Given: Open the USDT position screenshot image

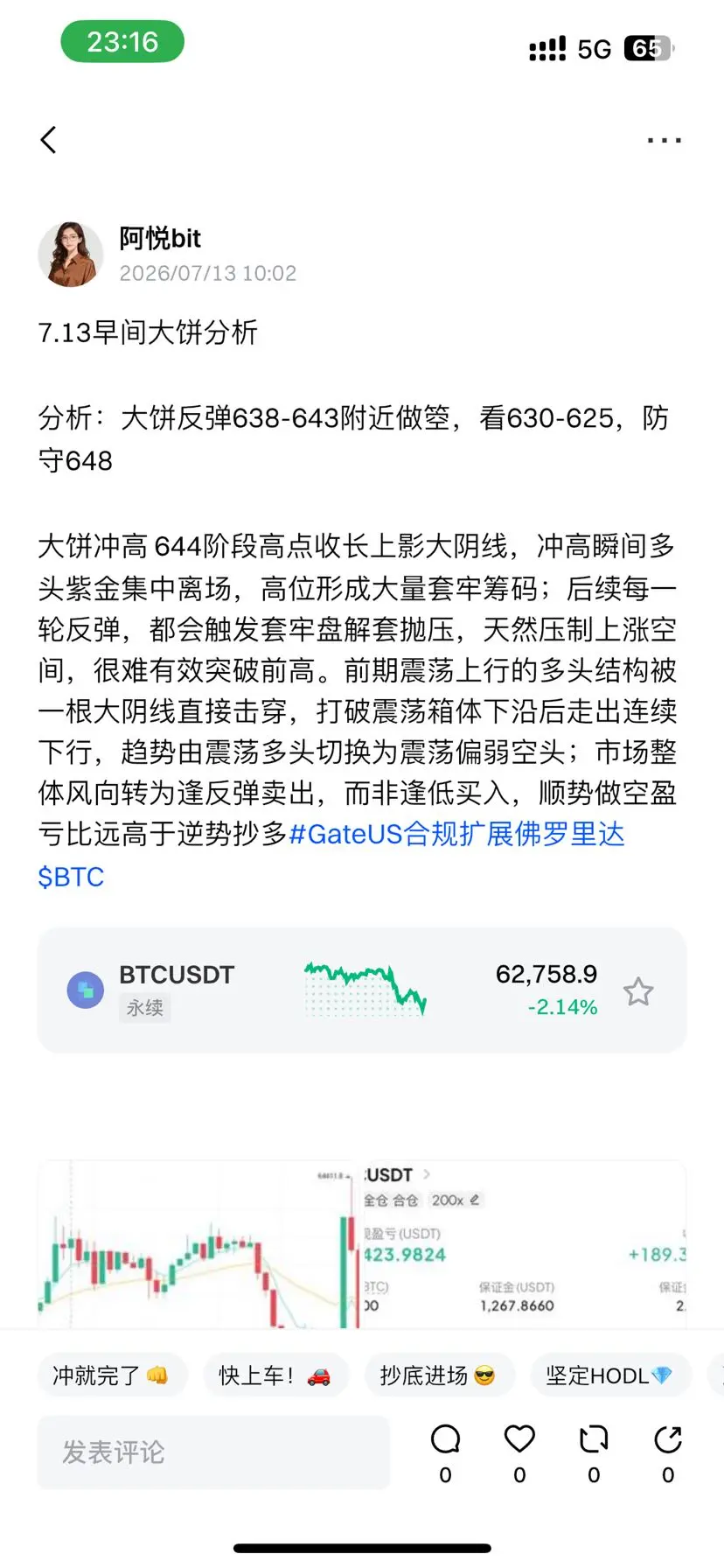Looking at the screenshot, I should coord(524,1244).
